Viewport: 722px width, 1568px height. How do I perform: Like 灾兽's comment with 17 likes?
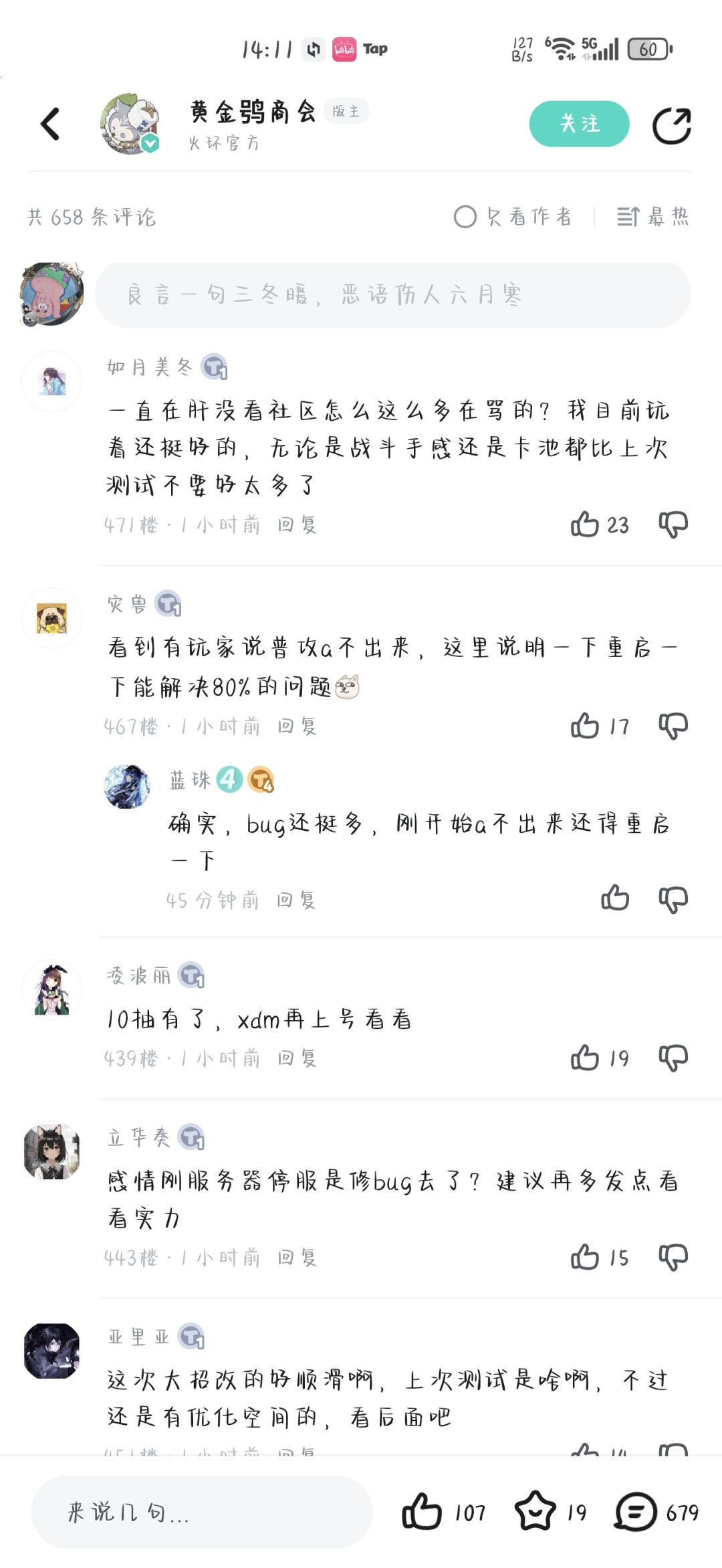585,726
